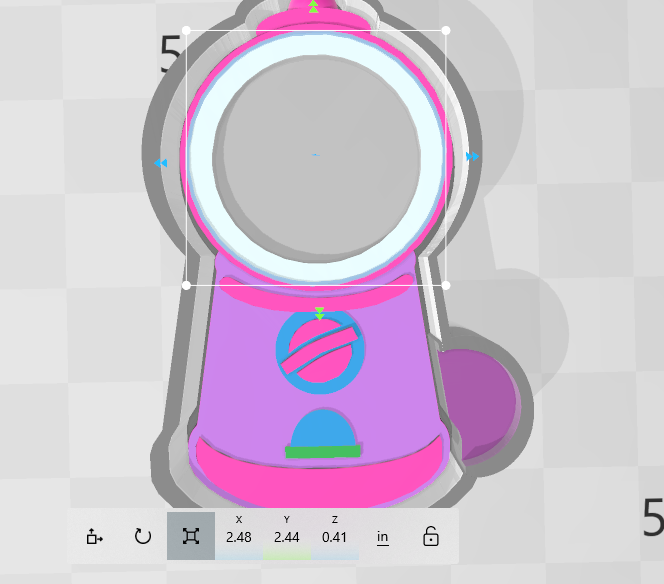
Task: Toggle the uniform scaling lock
Action: click(x=431, y=536)
